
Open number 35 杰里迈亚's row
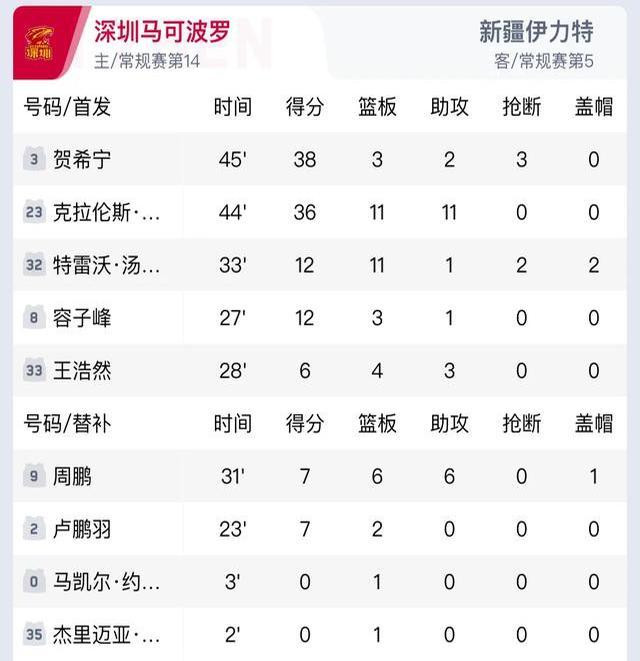pyautogui.click(x=320, y=634)
